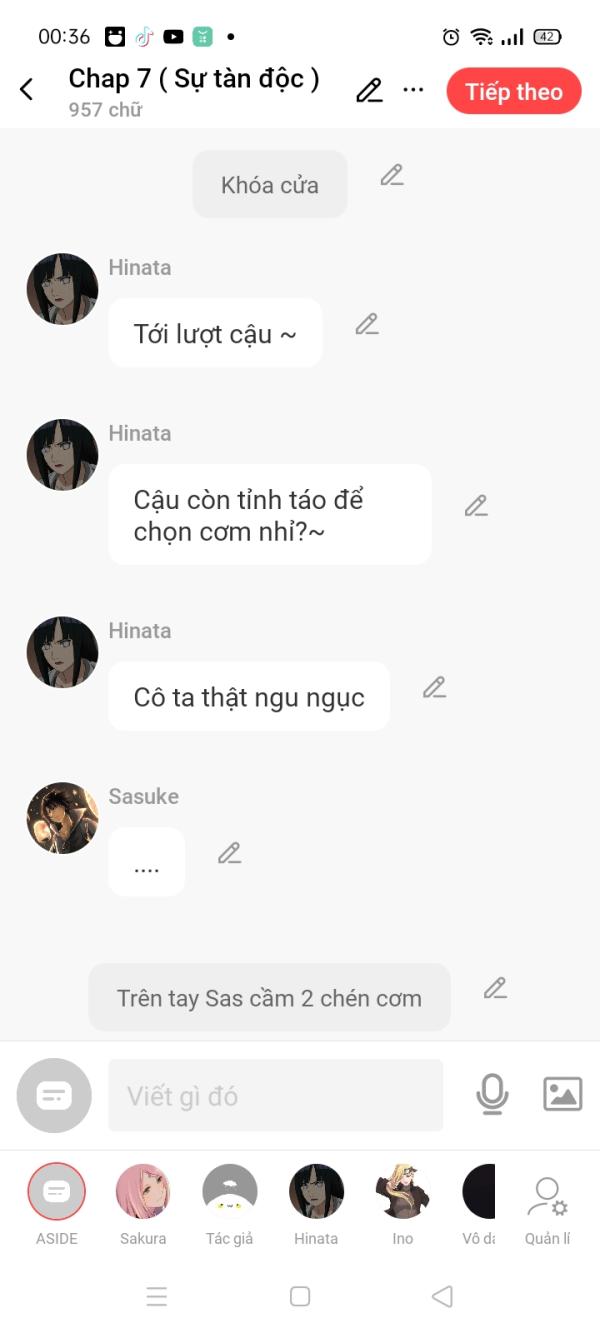Pick Hinata in the character bar
The width and height of the screenshot is (600, 1333).
[x=316, y=1204]
